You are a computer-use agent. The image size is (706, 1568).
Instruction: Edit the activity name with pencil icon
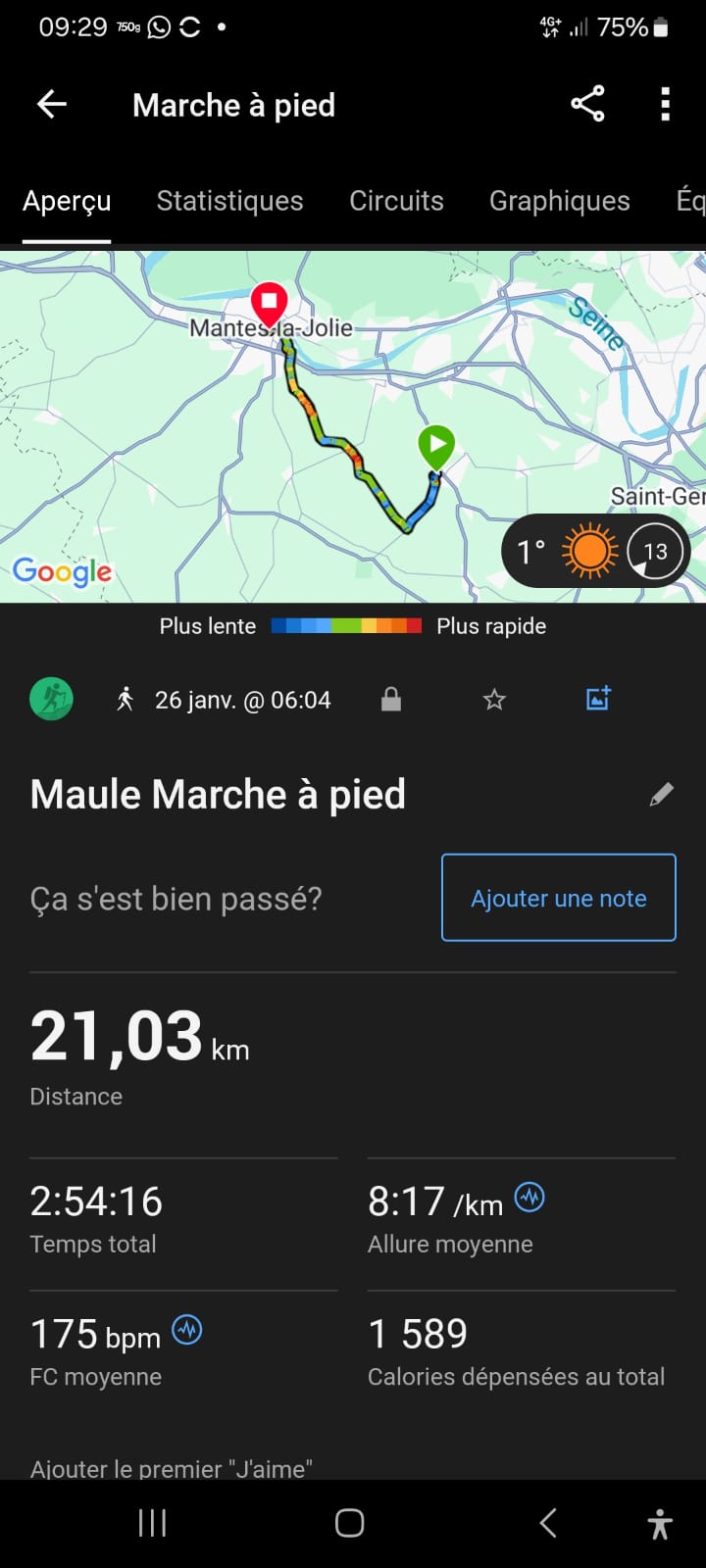662,794
